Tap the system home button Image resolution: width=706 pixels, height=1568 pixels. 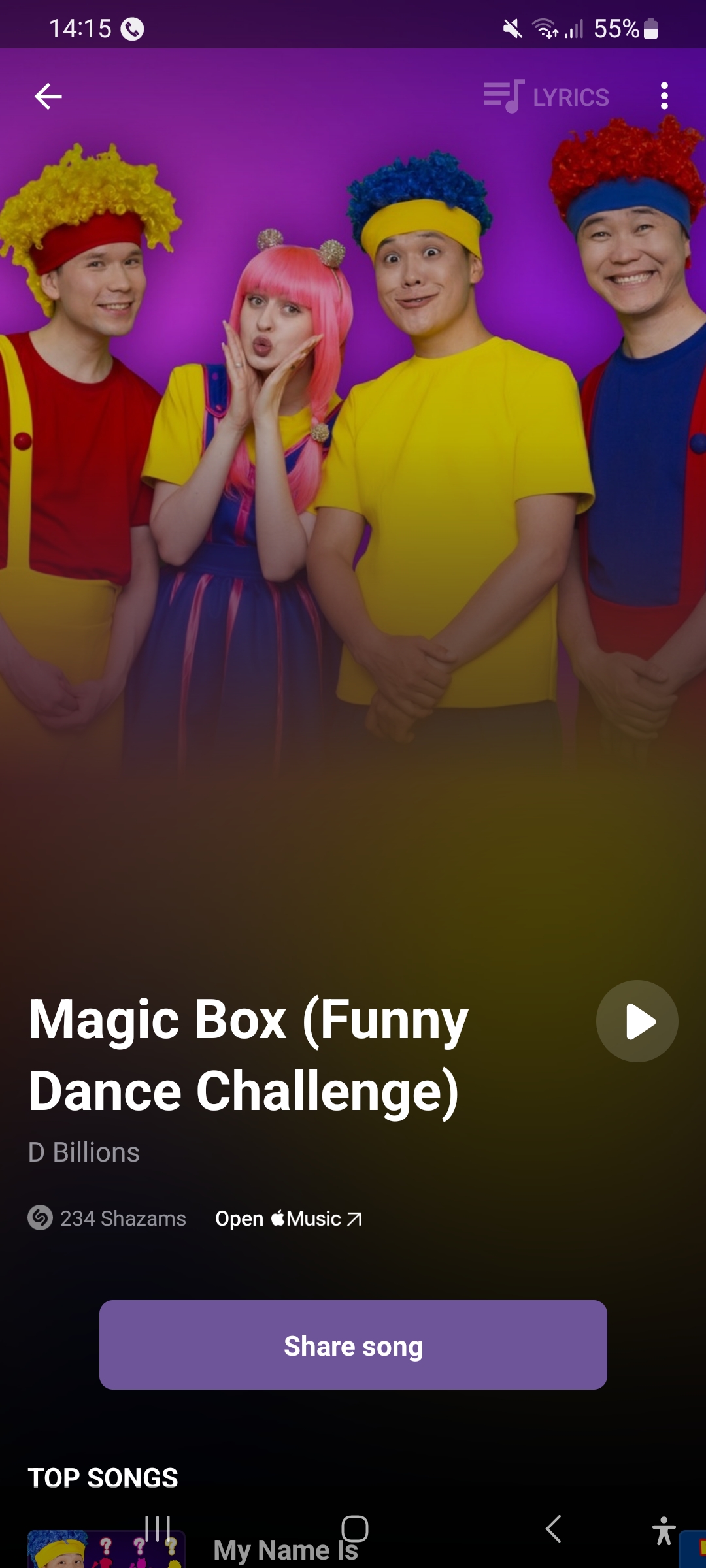[354, 1528]
